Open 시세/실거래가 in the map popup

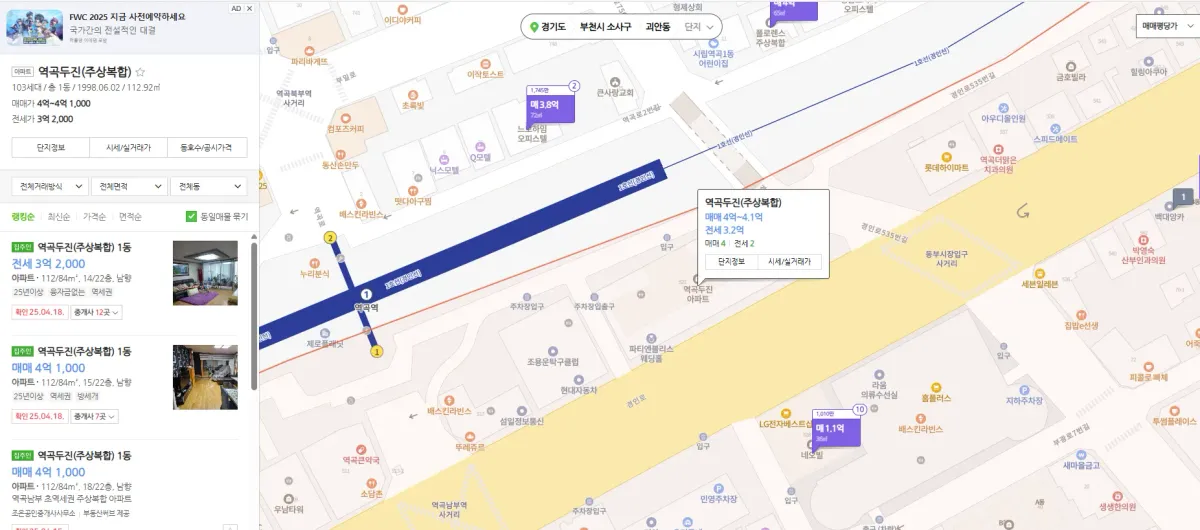click(790, 262)
